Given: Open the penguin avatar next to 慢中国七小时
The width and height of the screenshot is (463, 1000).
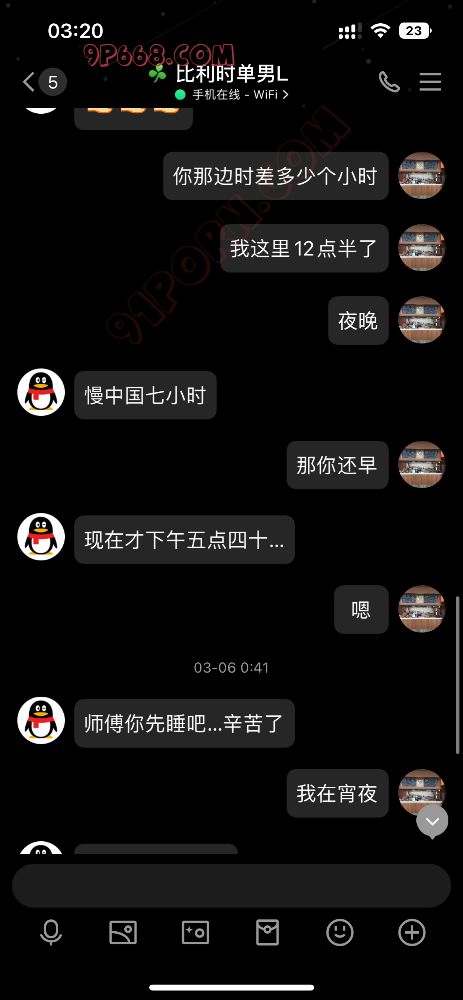Looking at the screenshot, I should 41,392.
